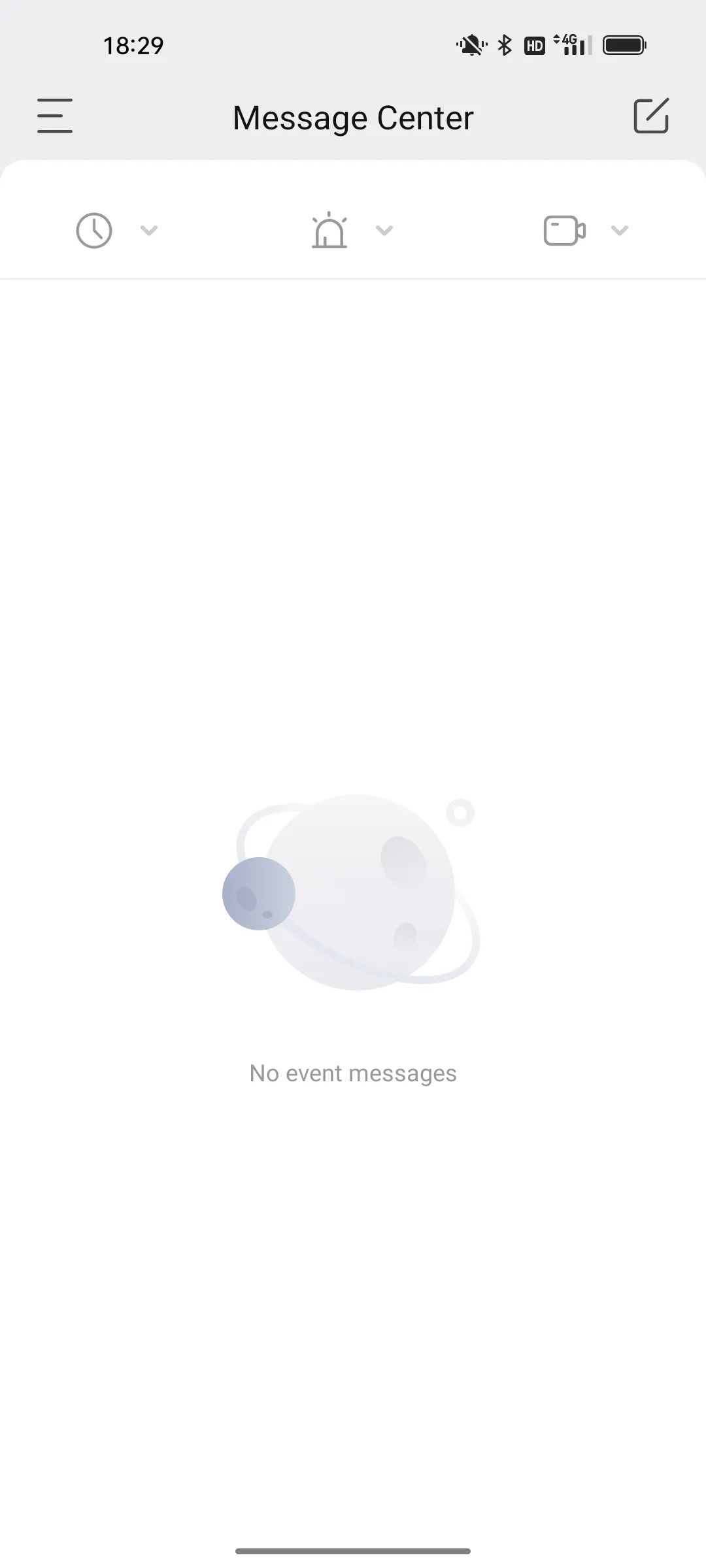Expand the time filter dropdown
This screenshot has width=706, height=1568.
pyautogui.click(x=116, y=230)
